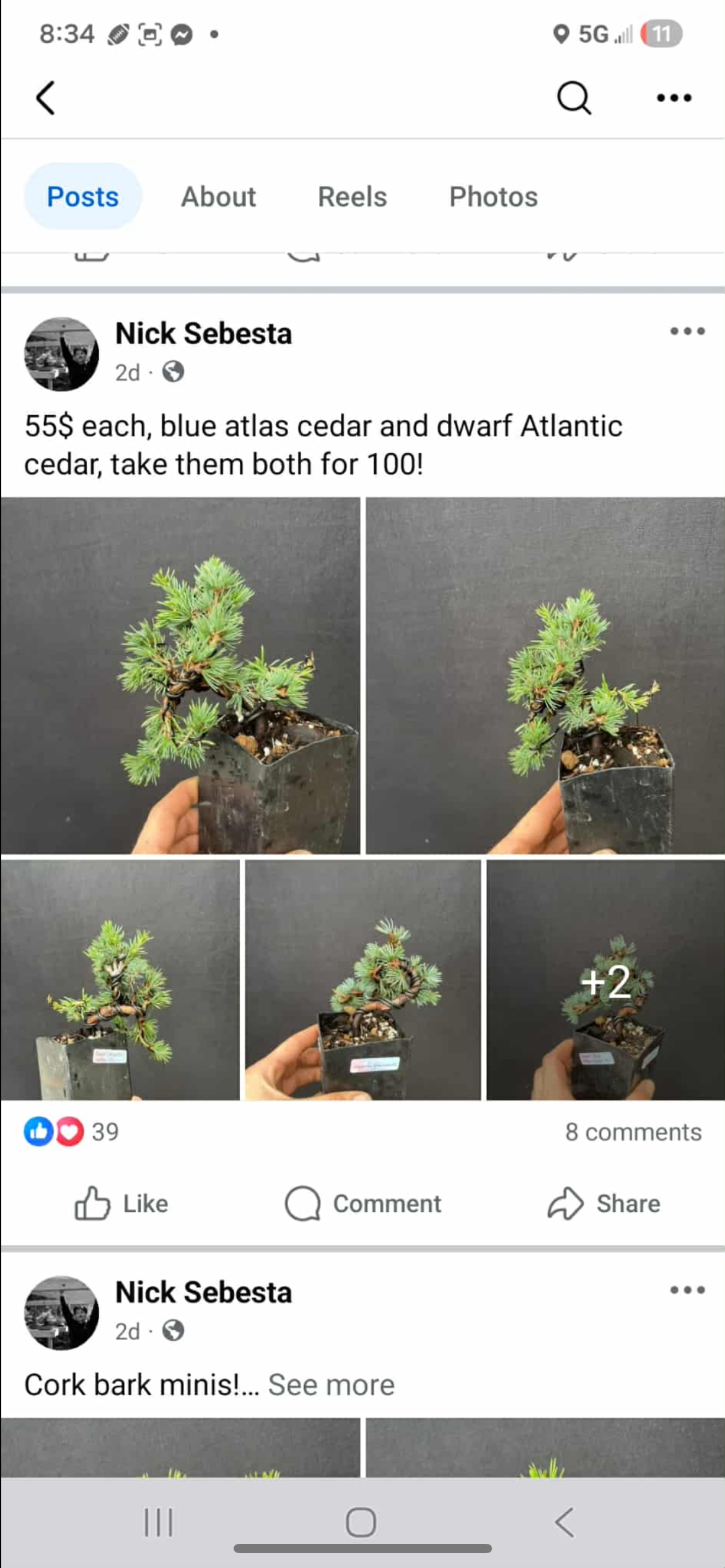
Task: Open the profile's overflow menu in the top bar
Action: click(x=674, y=98)
